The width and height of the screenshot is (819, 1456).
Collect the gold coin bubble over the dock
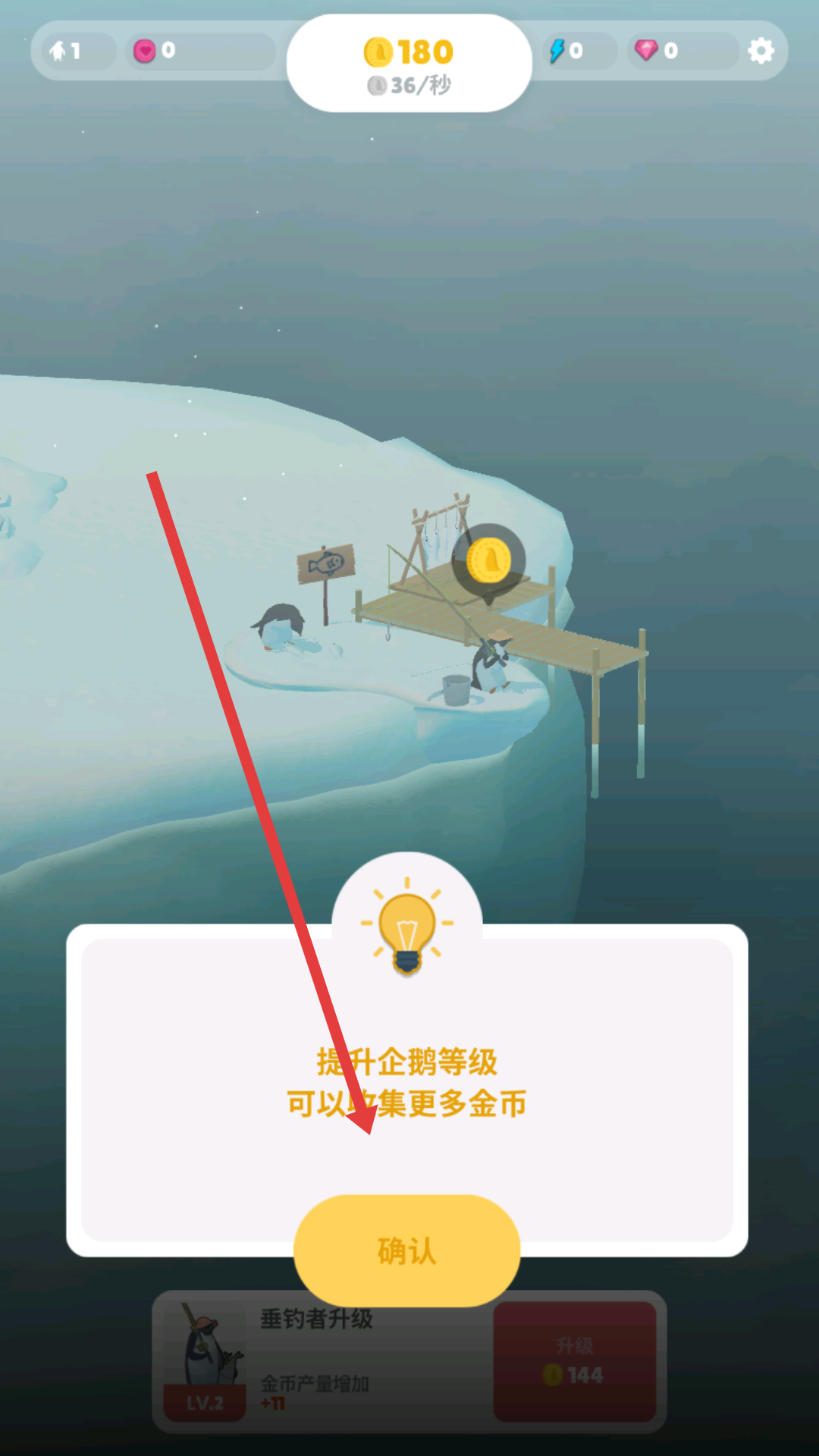pos(488,561)
